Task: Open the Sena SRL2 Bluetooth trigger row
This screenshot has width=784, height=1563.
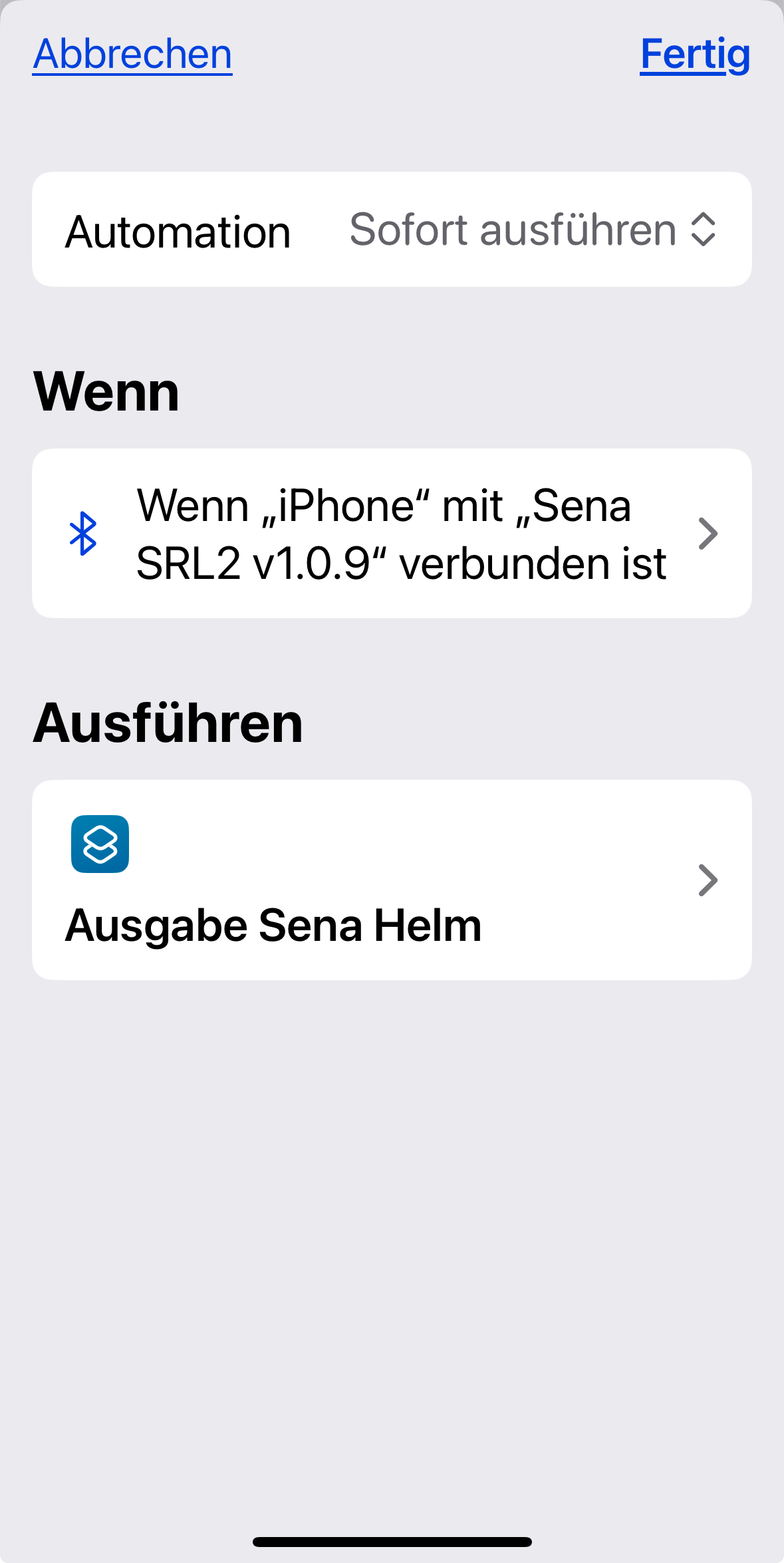Action: [392, 534]
